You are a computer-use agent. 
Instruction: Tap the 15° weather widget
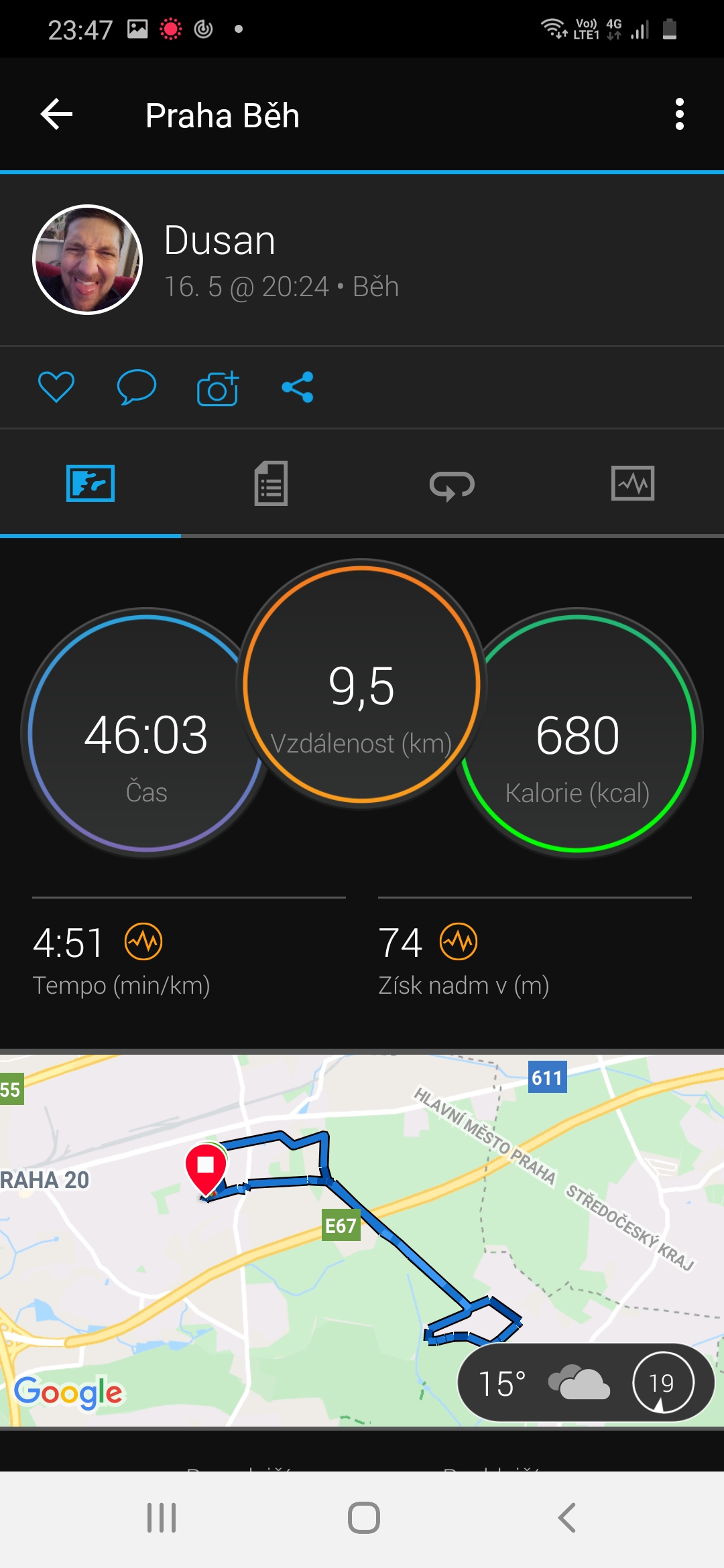click(586, 1383)
